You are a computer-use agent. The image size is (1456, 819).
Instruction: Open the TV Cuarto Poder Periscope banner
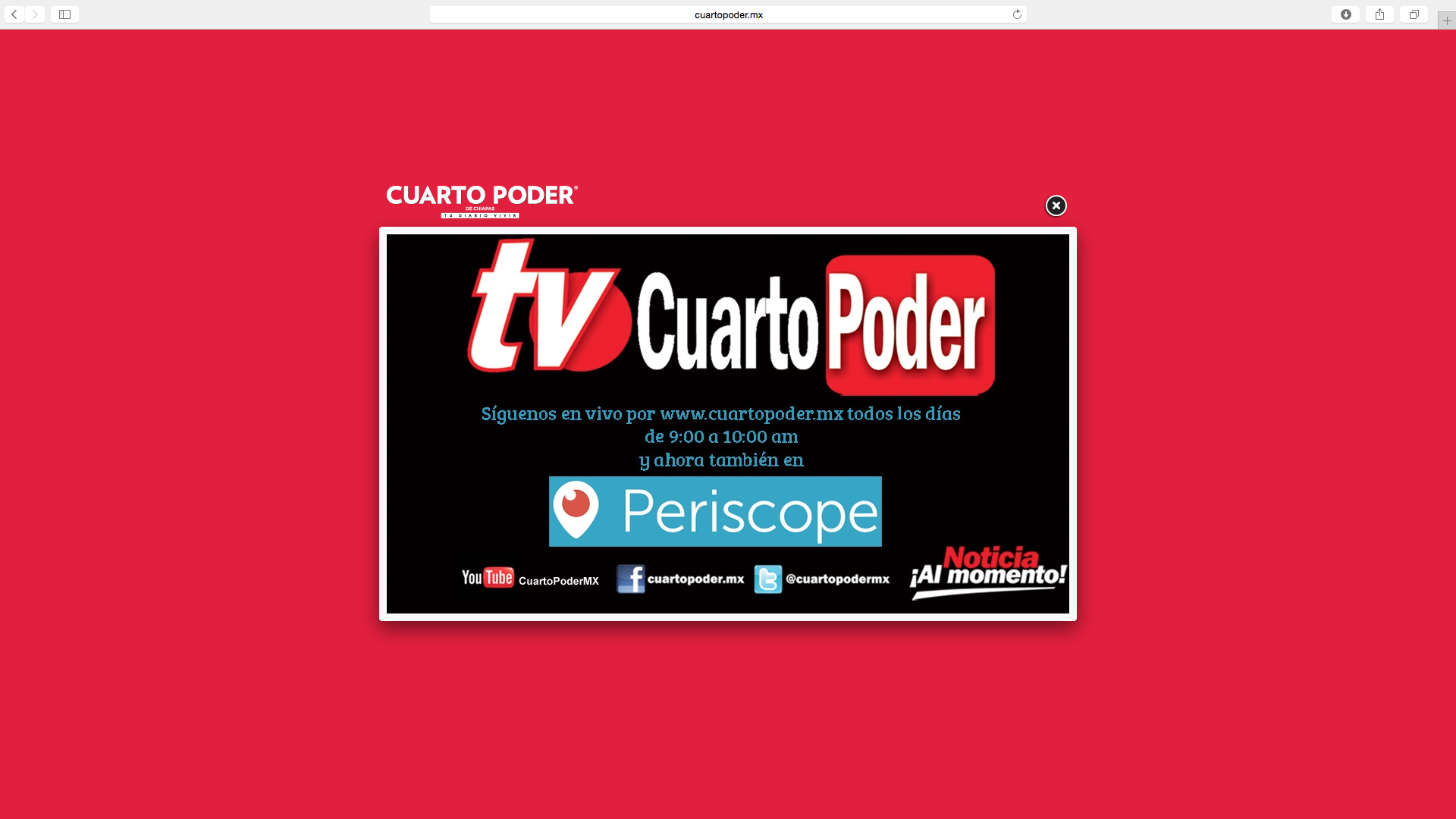click(x=728, y=424)
